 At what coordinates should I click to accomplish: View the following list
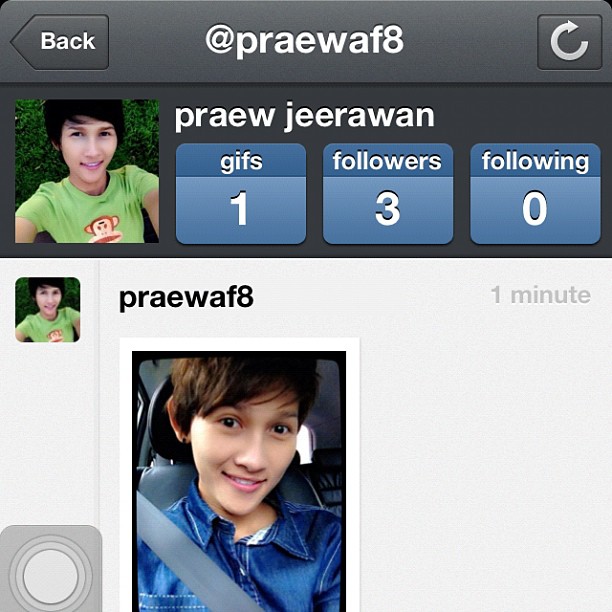(535, 194)
